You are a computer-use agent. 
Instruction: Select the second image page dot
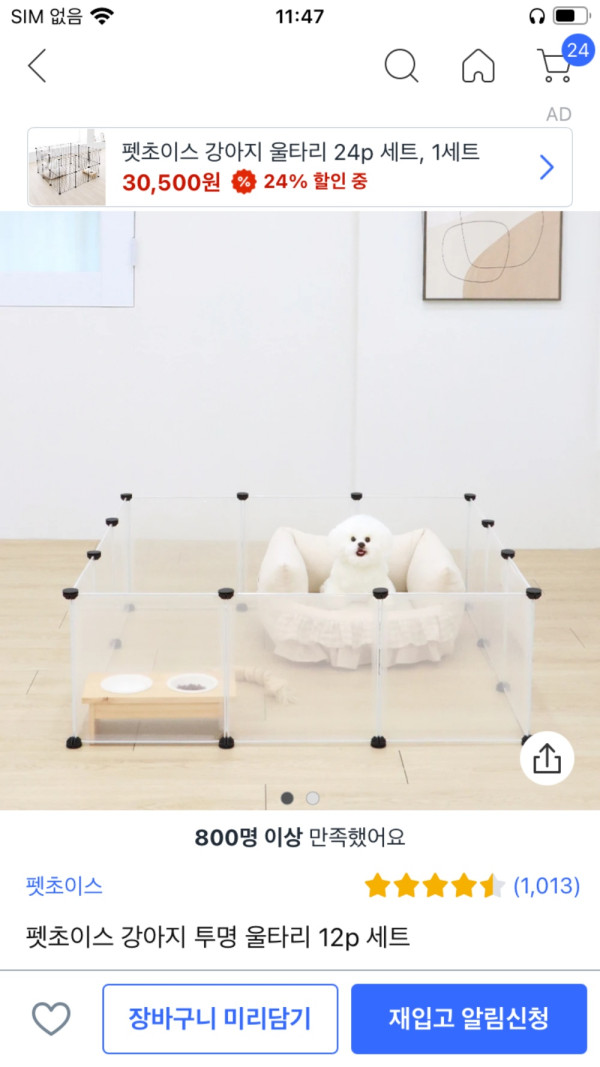click(x=313, y=798)
